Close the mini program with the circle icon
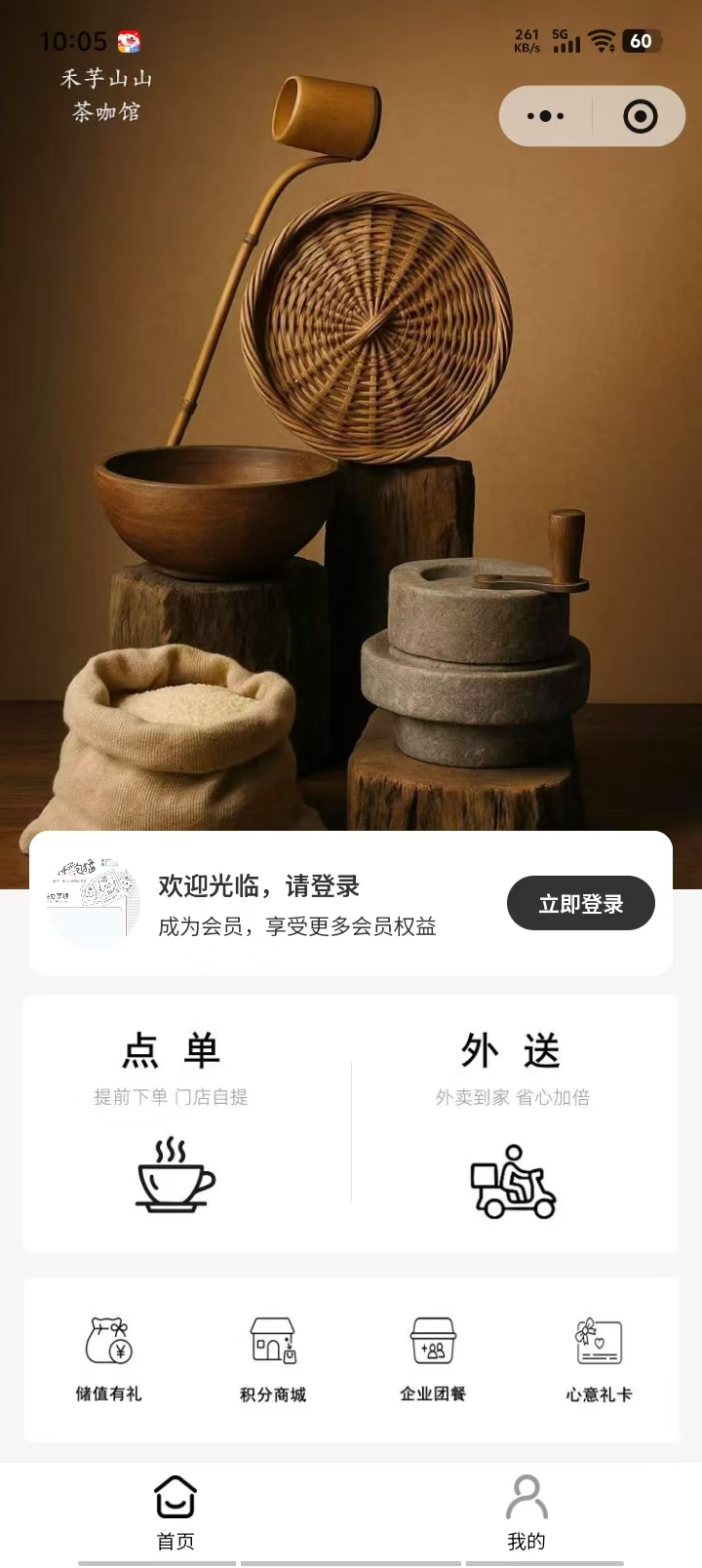 [640, 116]
